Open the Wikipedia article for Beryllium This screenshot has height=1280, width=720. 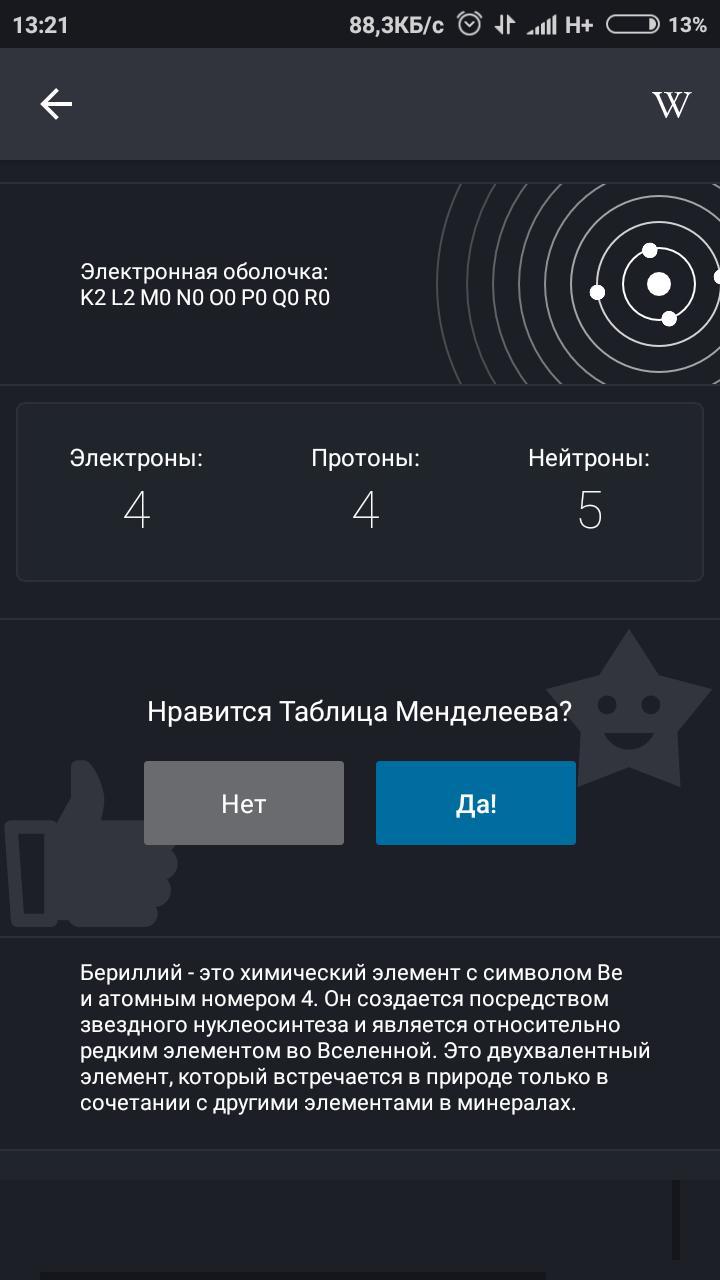pyautogui.click(x=671, y=104)
